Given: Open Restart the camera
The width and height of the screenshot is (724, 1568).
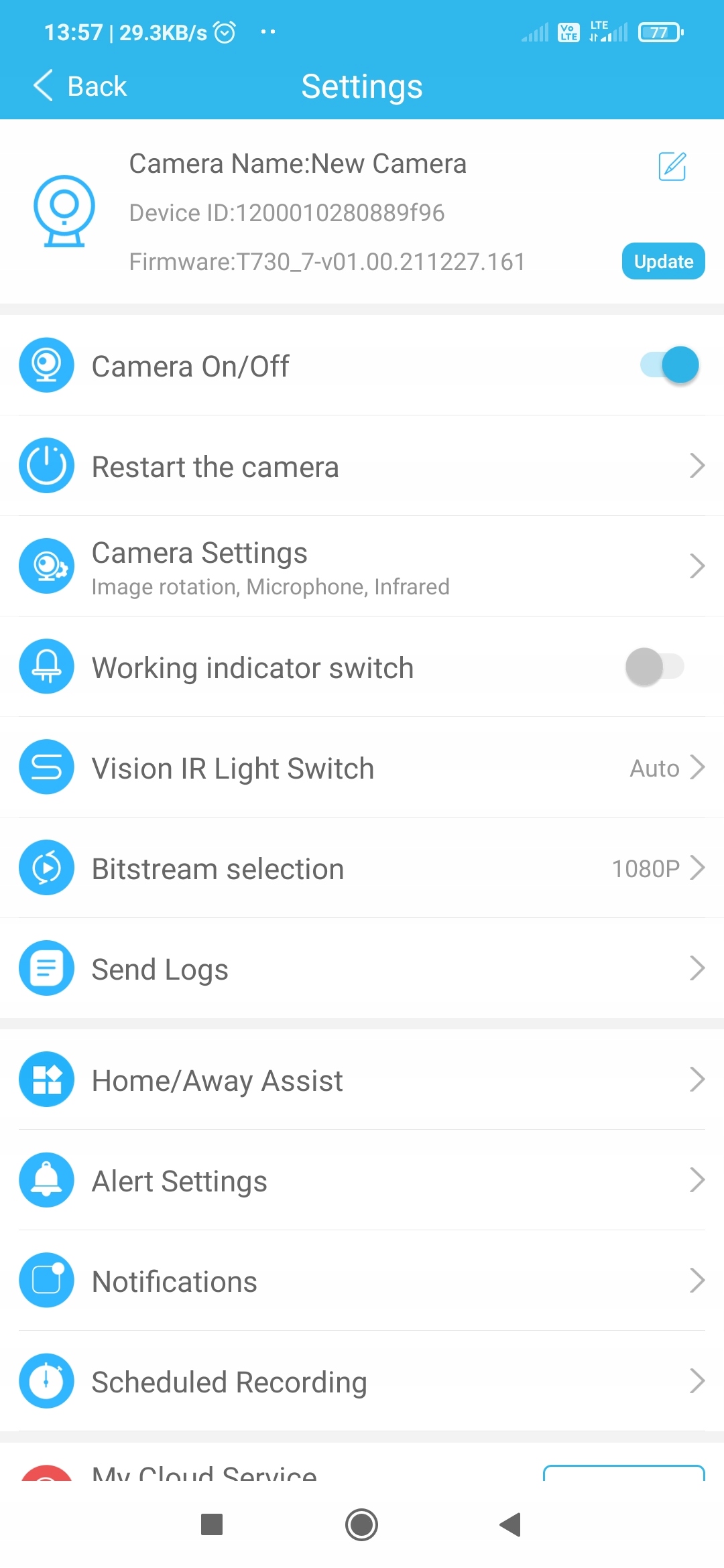Looking at the screenshot, I should tap(362, 466).
